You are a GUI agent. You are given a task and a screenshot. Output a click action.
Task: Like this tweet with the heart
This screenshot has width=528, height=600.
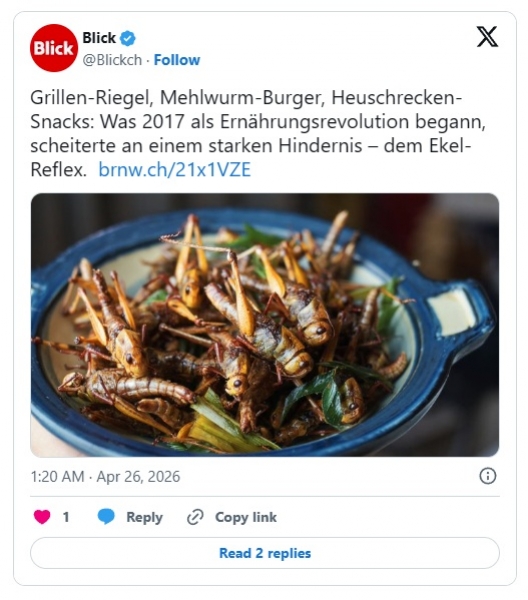tap(42, 517)
